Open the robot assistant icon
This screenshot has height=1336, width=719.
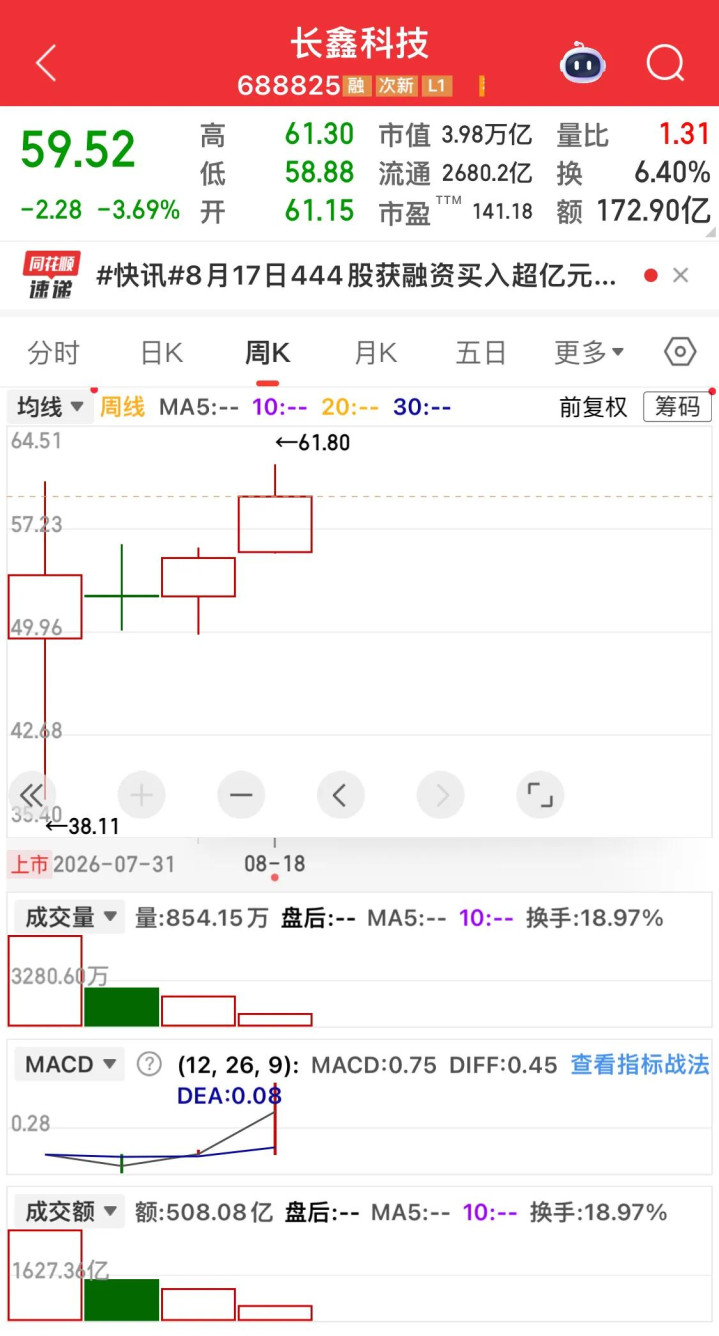pyautogui.click(x=583, y=63)
